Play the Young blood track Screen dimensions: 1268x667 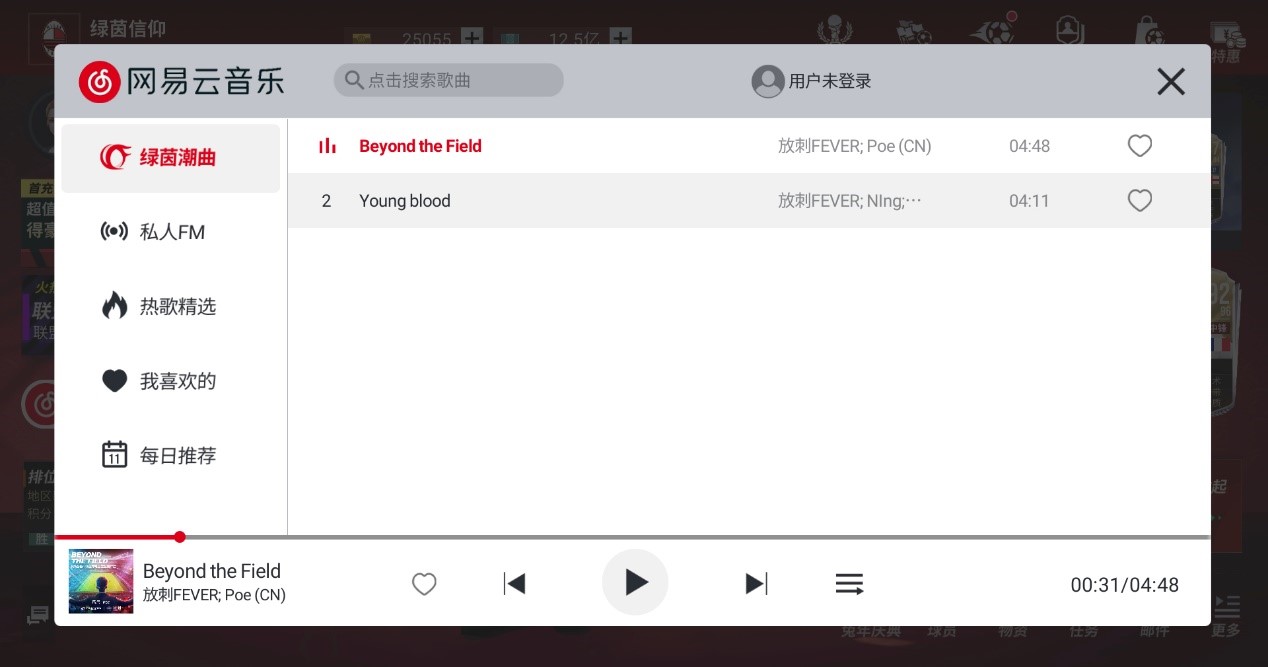click(405, 201)
